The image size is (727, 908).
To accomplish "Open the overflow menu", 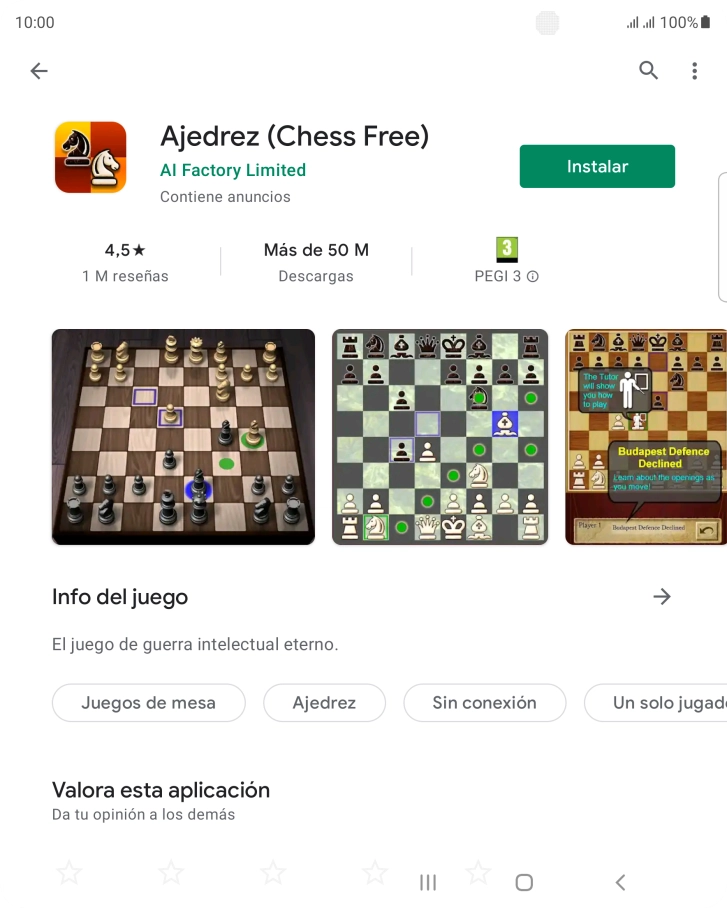I will [x=695, y=70].
